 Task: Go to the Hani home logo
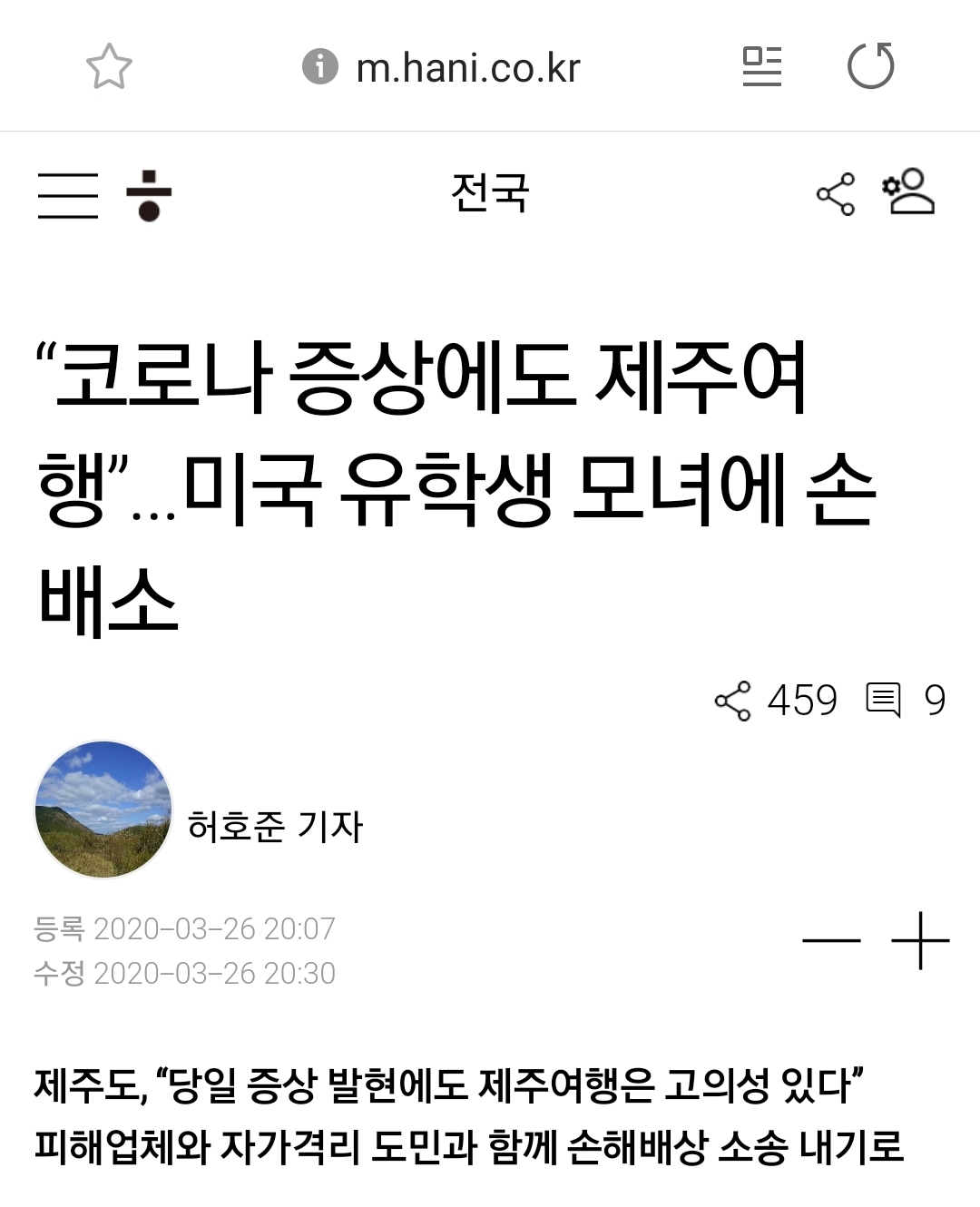pyautogui.click(x=149, y=195)
